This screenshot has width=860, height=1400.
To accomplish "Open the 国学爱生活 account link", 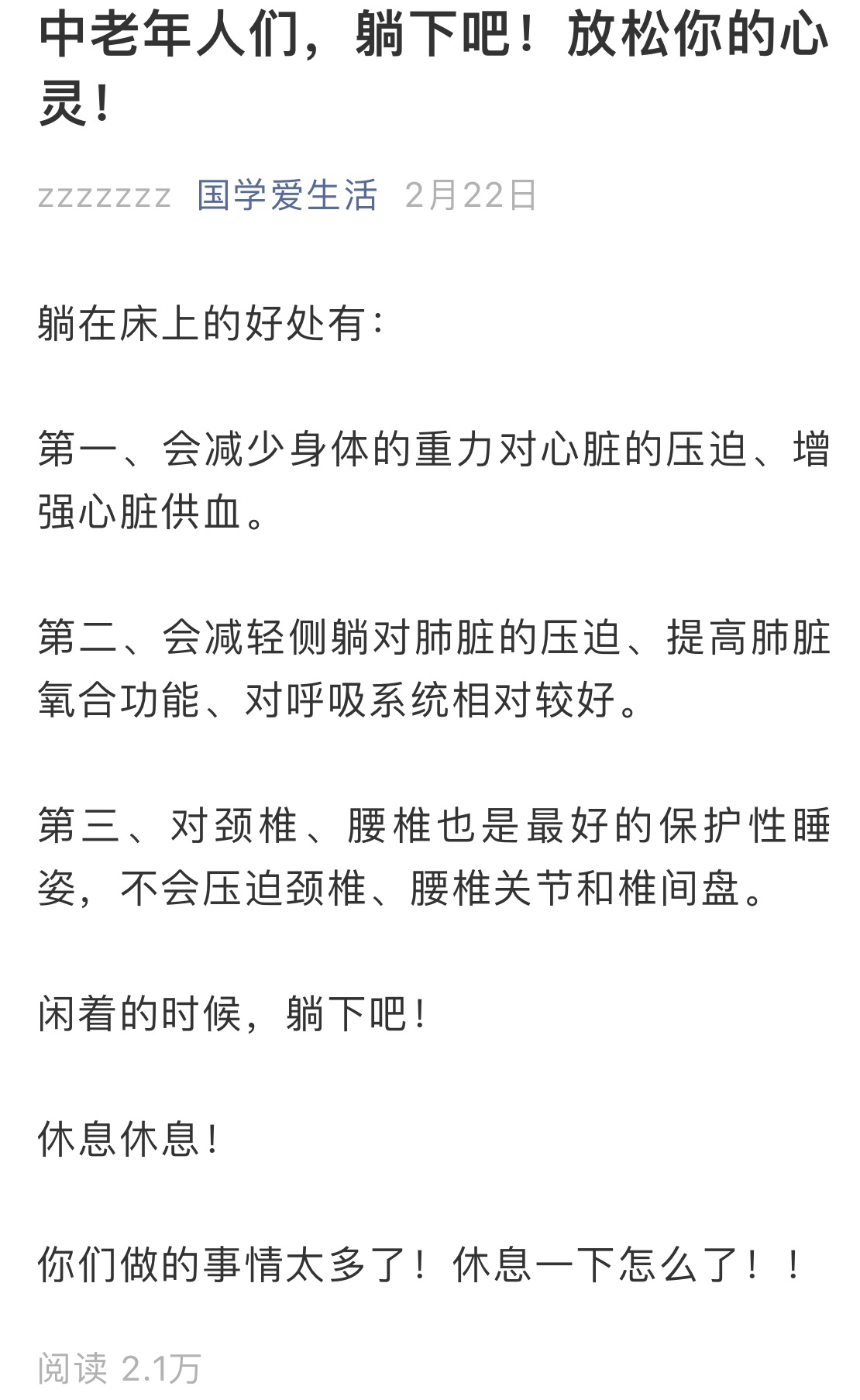I will 287,195.
